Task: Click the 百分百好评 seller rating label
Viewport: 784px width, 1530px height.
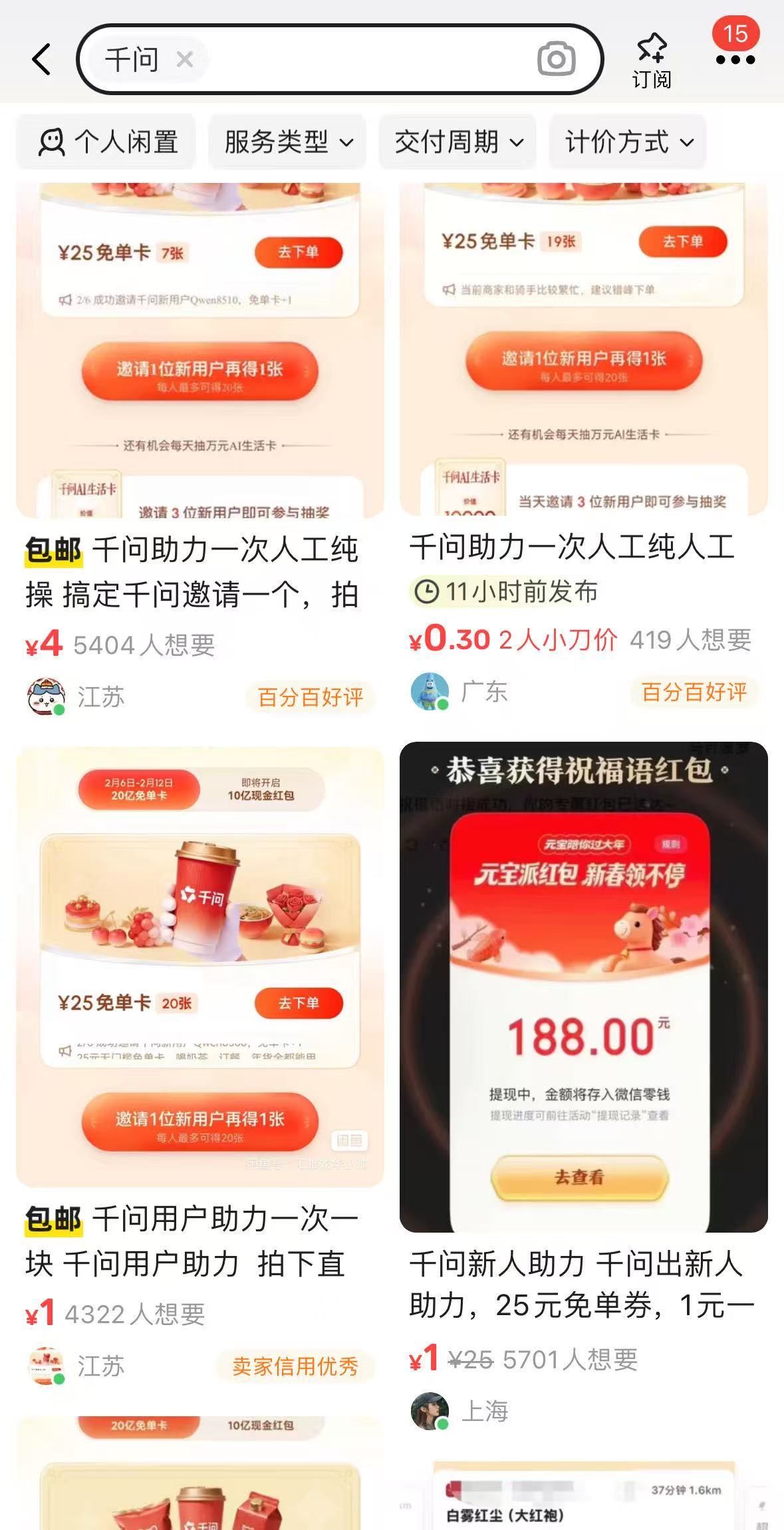Action: pyautogui.click(x=313, y=698)
